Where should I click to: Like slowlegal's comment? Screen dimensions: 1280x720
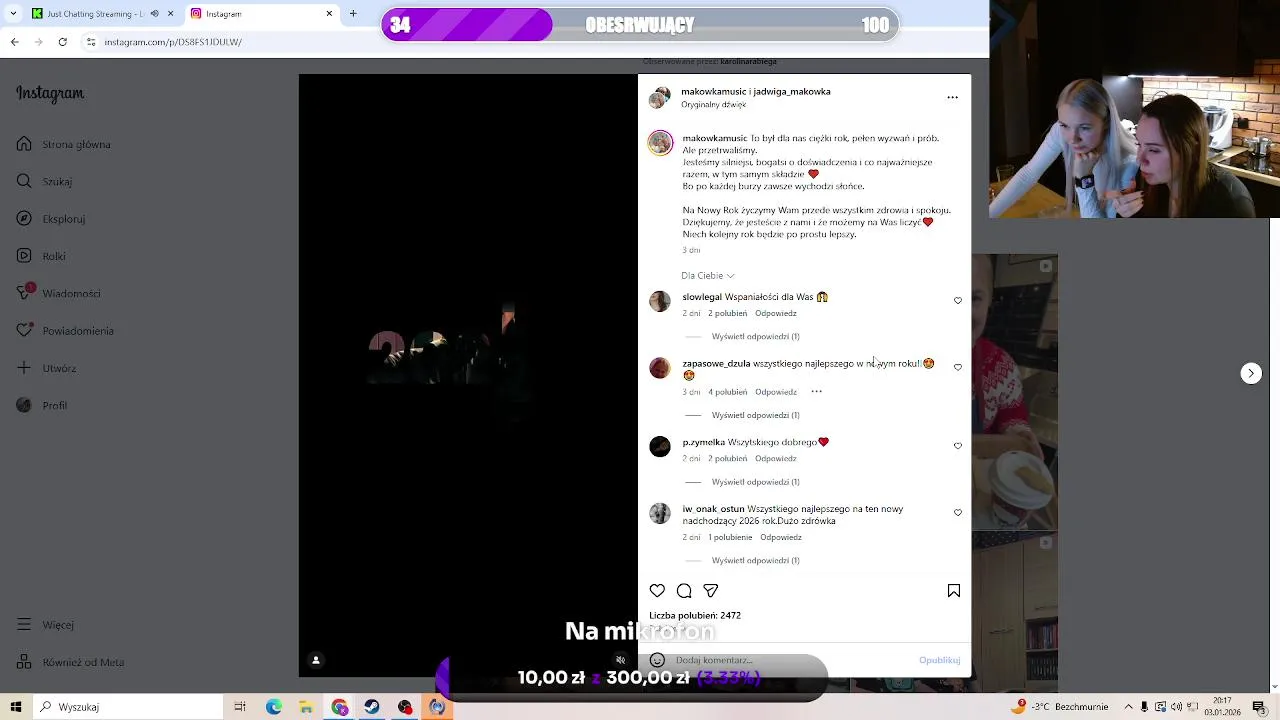[x=958, y=301]
